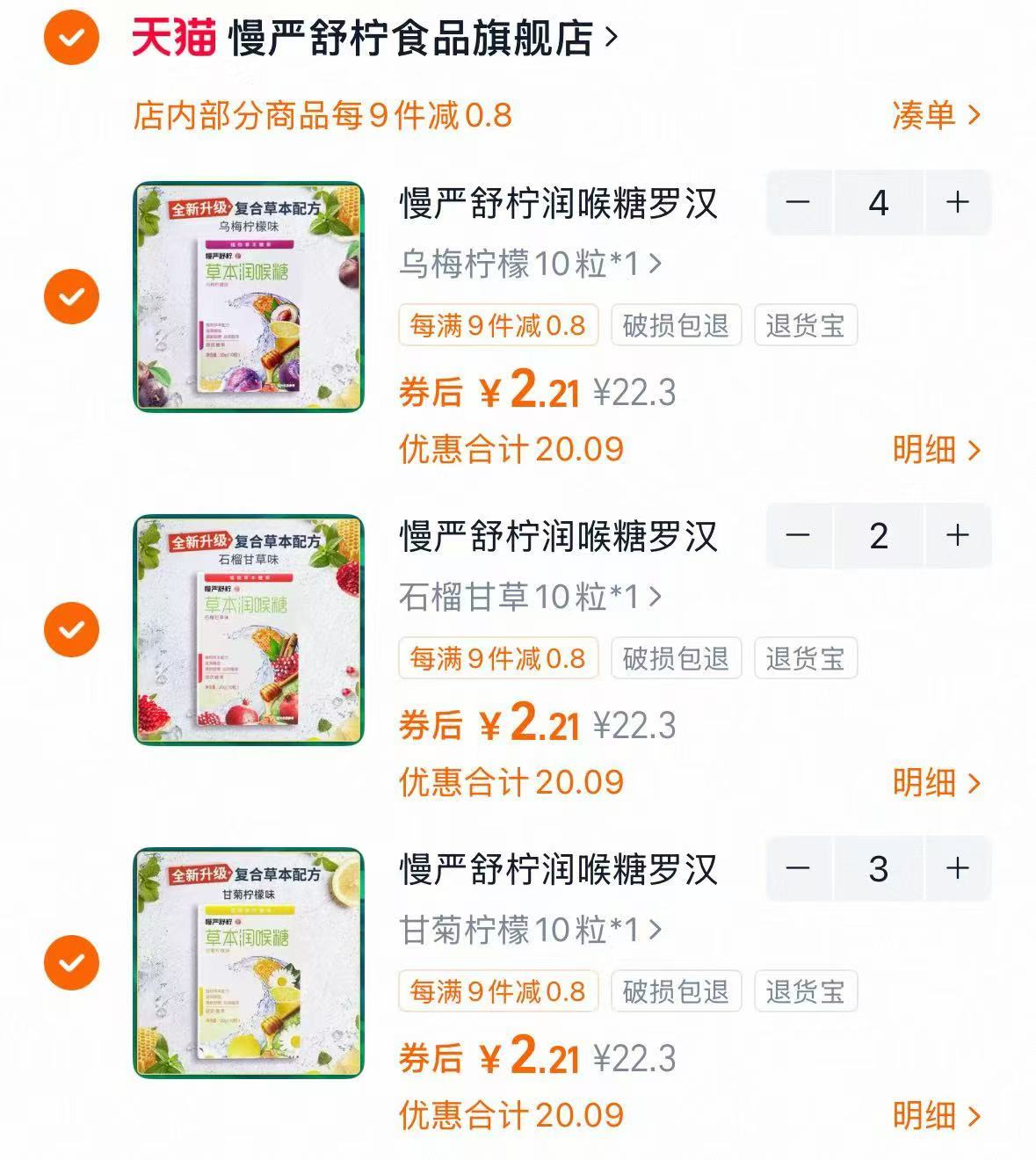Click the 破损包退 service tag on second item

click(674, 657)
